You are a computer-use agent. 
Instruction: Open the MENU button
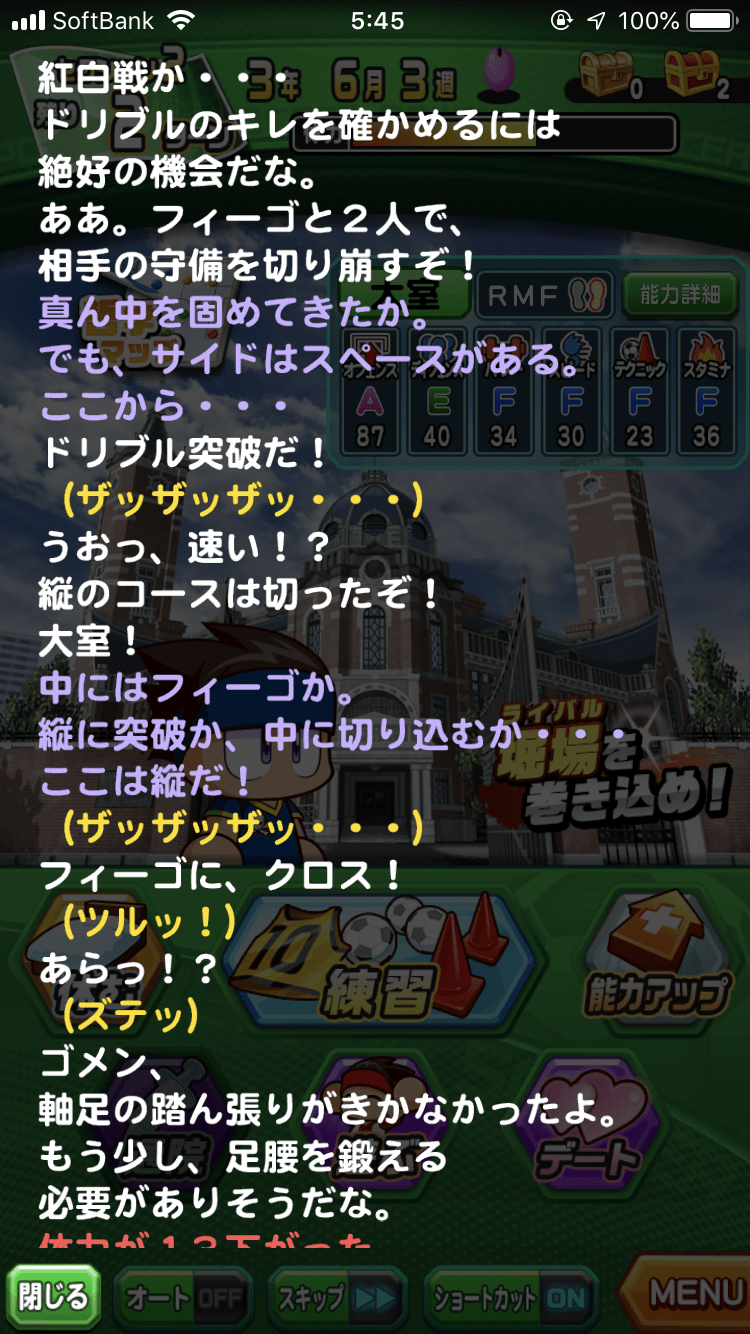[690, 1294]
